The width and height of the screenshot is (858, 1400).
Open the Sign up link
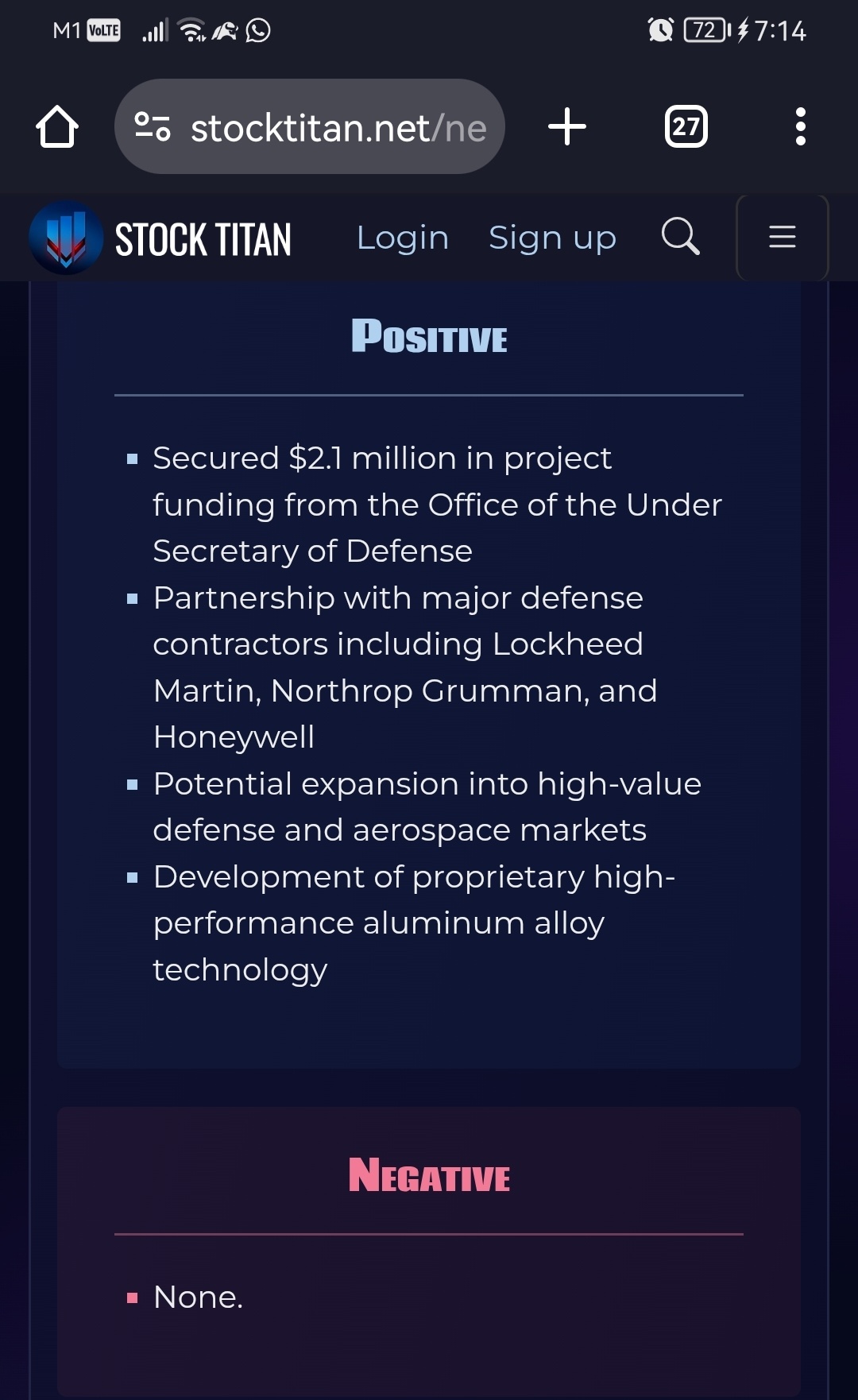[x=552, y=238]
